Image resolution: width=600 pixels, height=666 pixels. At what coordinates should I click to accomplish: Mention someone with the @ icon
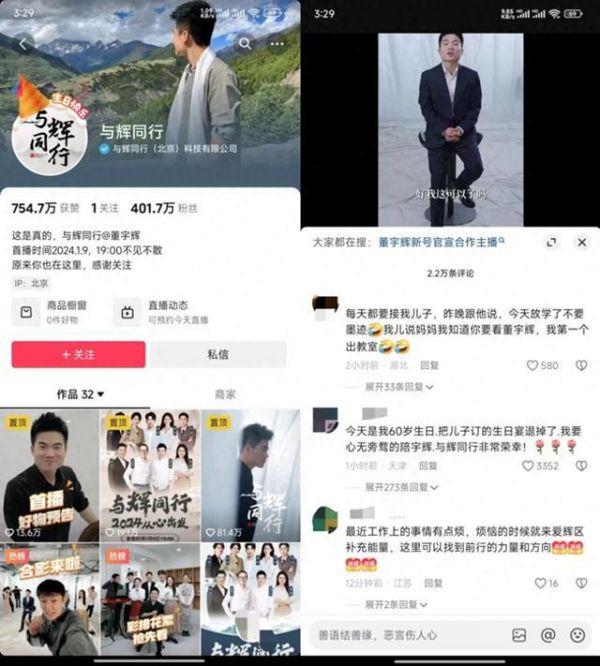pos(548,635)
